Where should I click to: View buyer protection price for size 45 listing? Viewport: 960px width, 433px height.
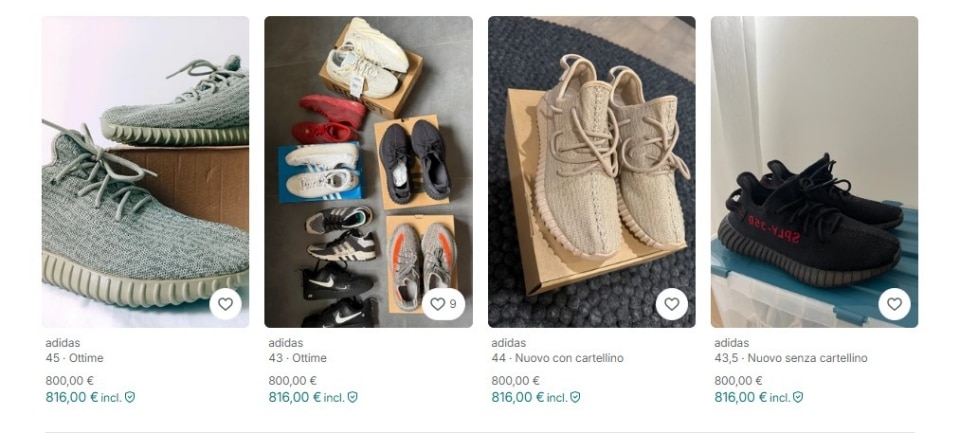[90, 397]
